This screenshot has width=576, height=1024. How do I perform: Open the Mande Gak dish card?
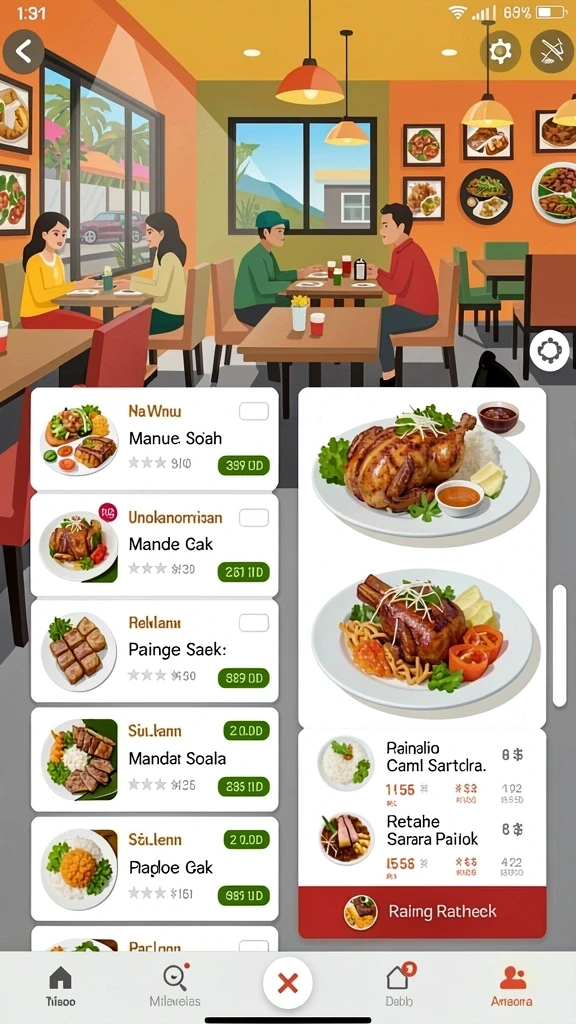pyautogui.click(x=155, y=545)
